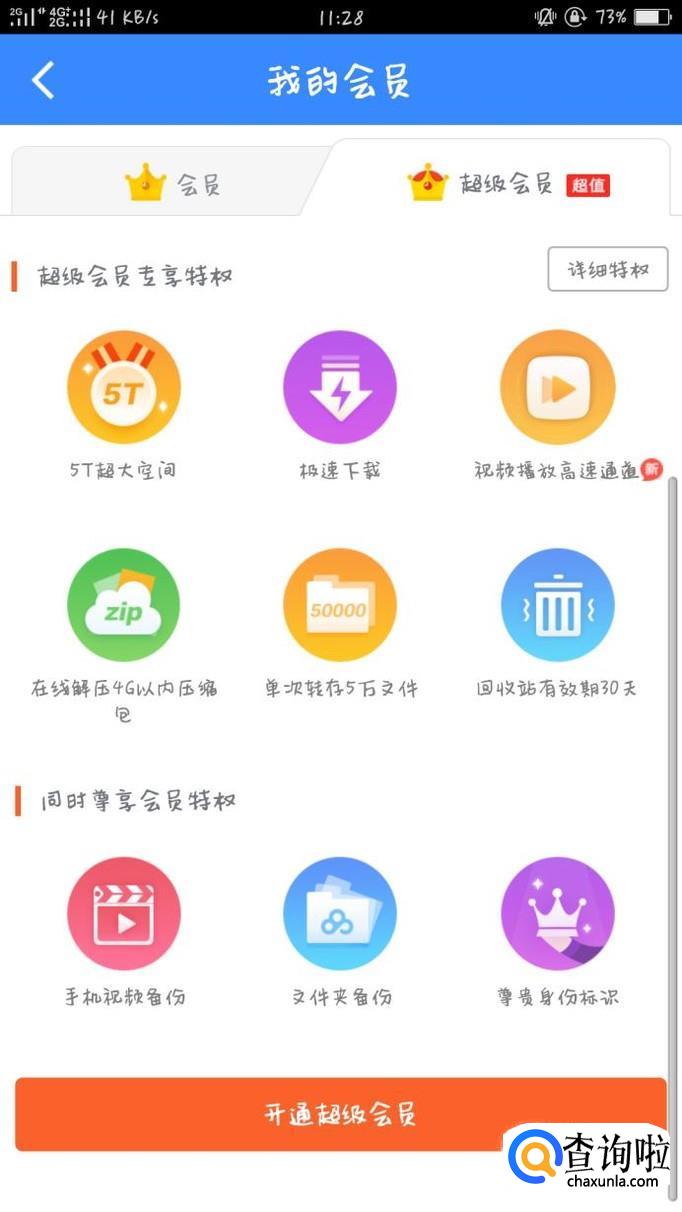Open 尊贵身份标识 privilege
The height and width of the screenshot is (1212, 682).
click(558, 932)
